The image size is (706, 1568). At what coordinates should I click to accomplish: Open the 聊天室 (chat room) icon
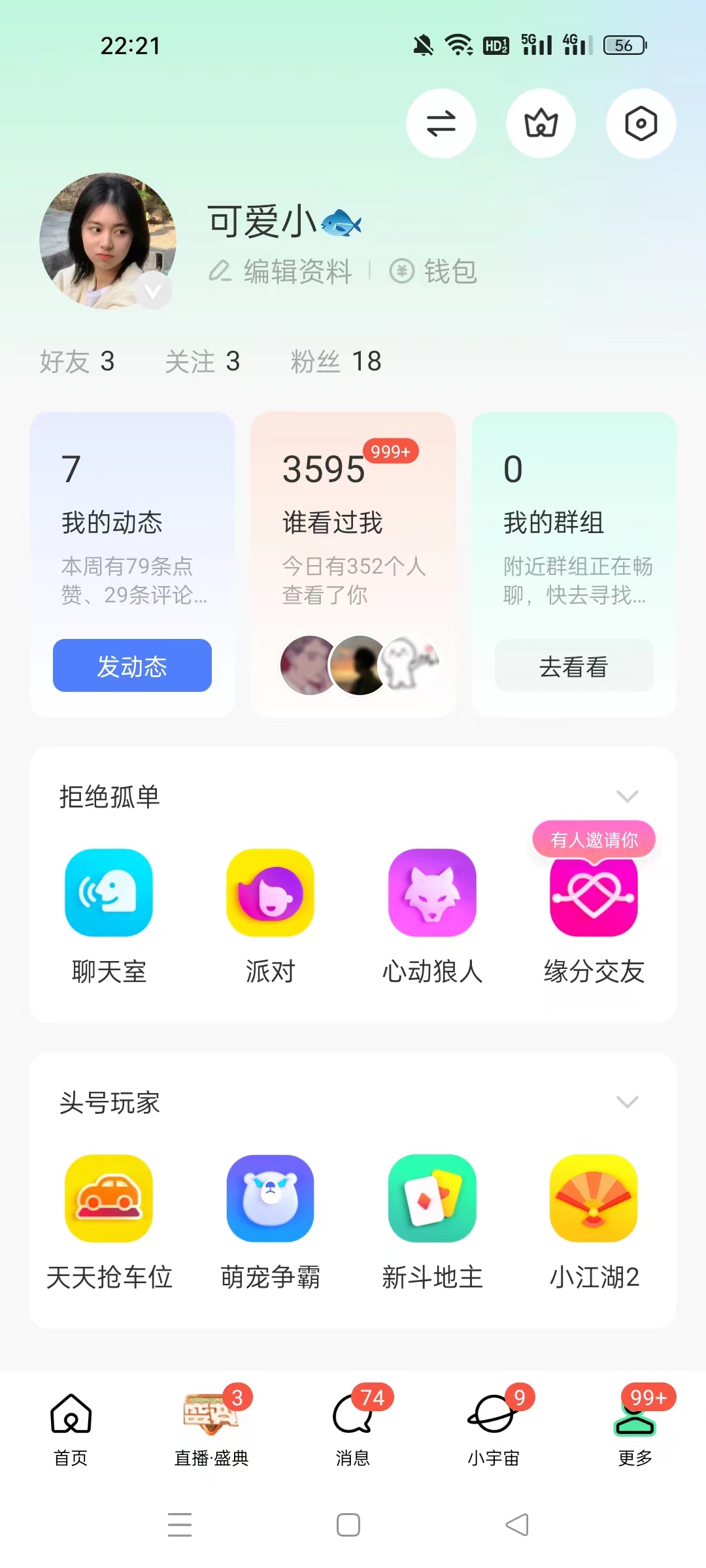point(109,894)
